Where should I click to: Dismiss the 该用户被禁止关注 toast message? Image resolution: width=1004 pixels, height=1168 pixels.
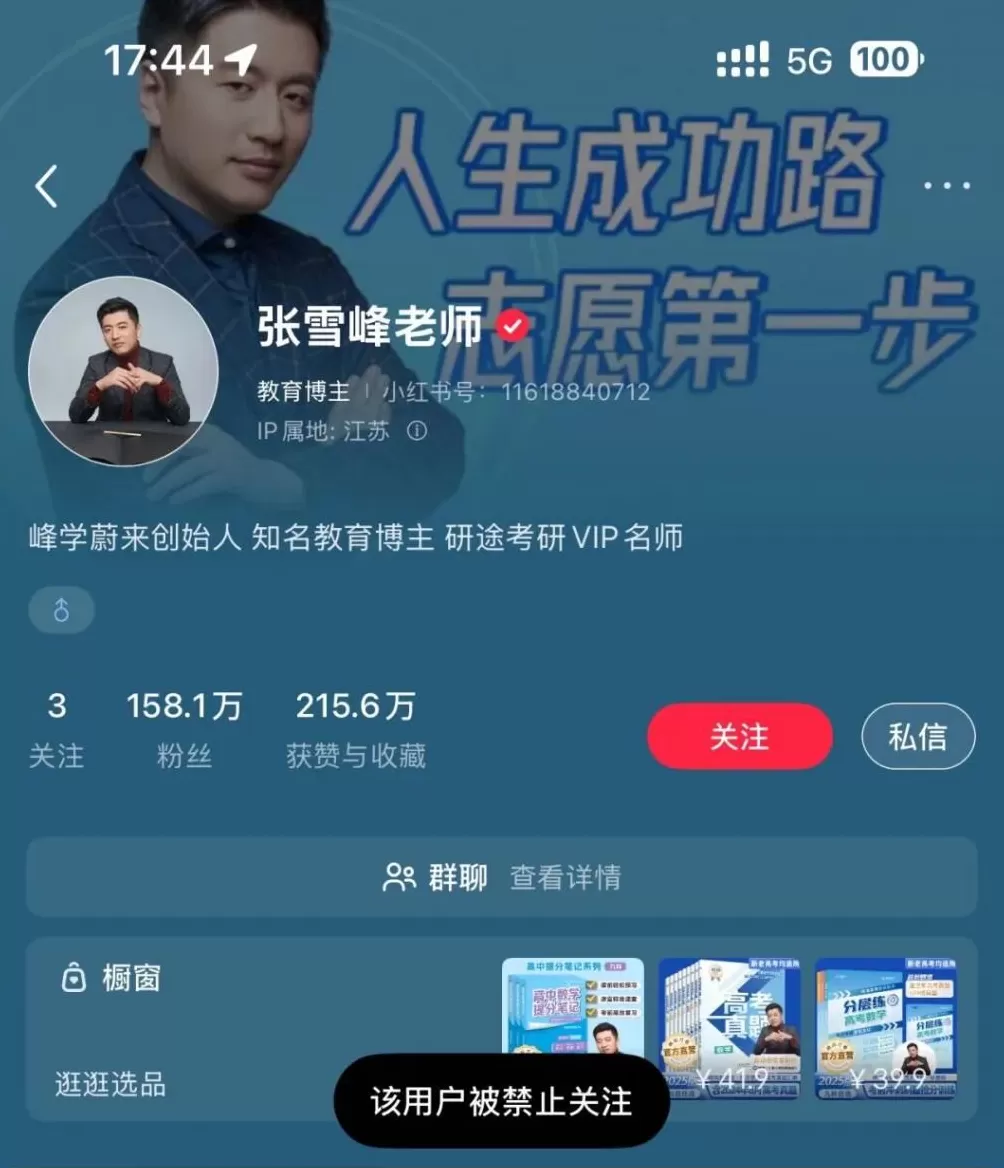coord(502,1100)
